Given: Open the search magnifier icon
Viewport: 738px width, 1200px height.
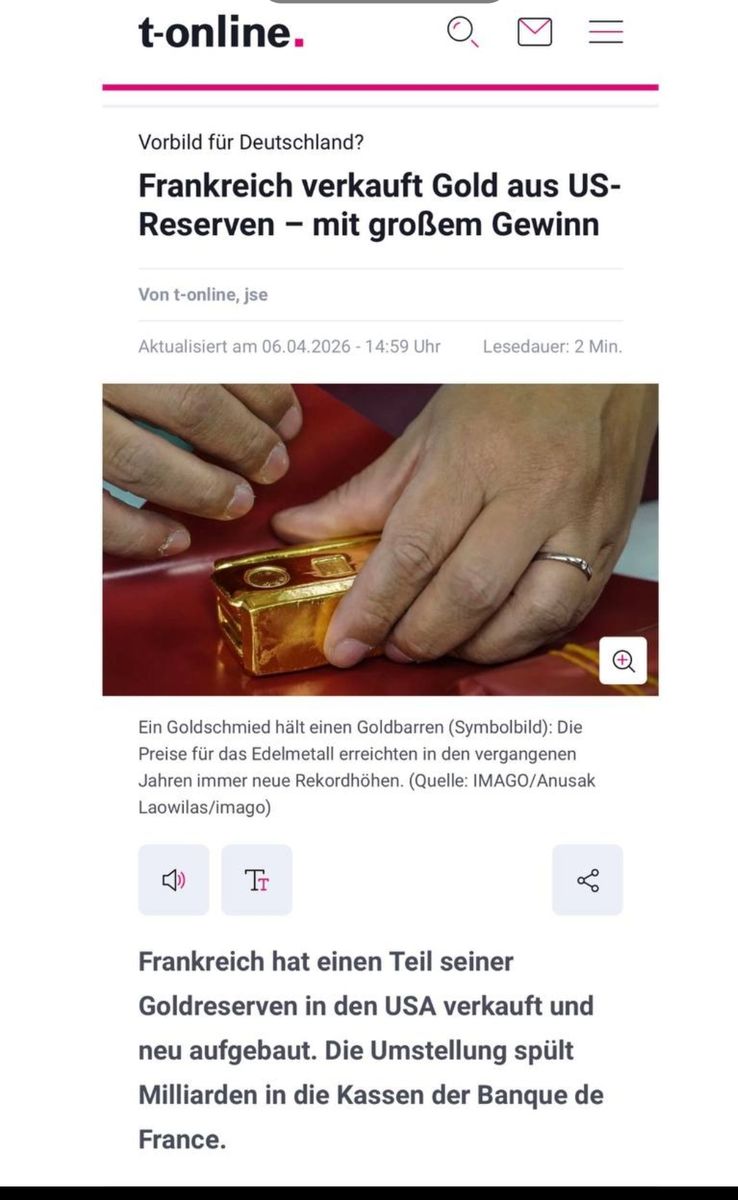Looking at the screenshot, I should pyautogui.click(x=462, y=33).
